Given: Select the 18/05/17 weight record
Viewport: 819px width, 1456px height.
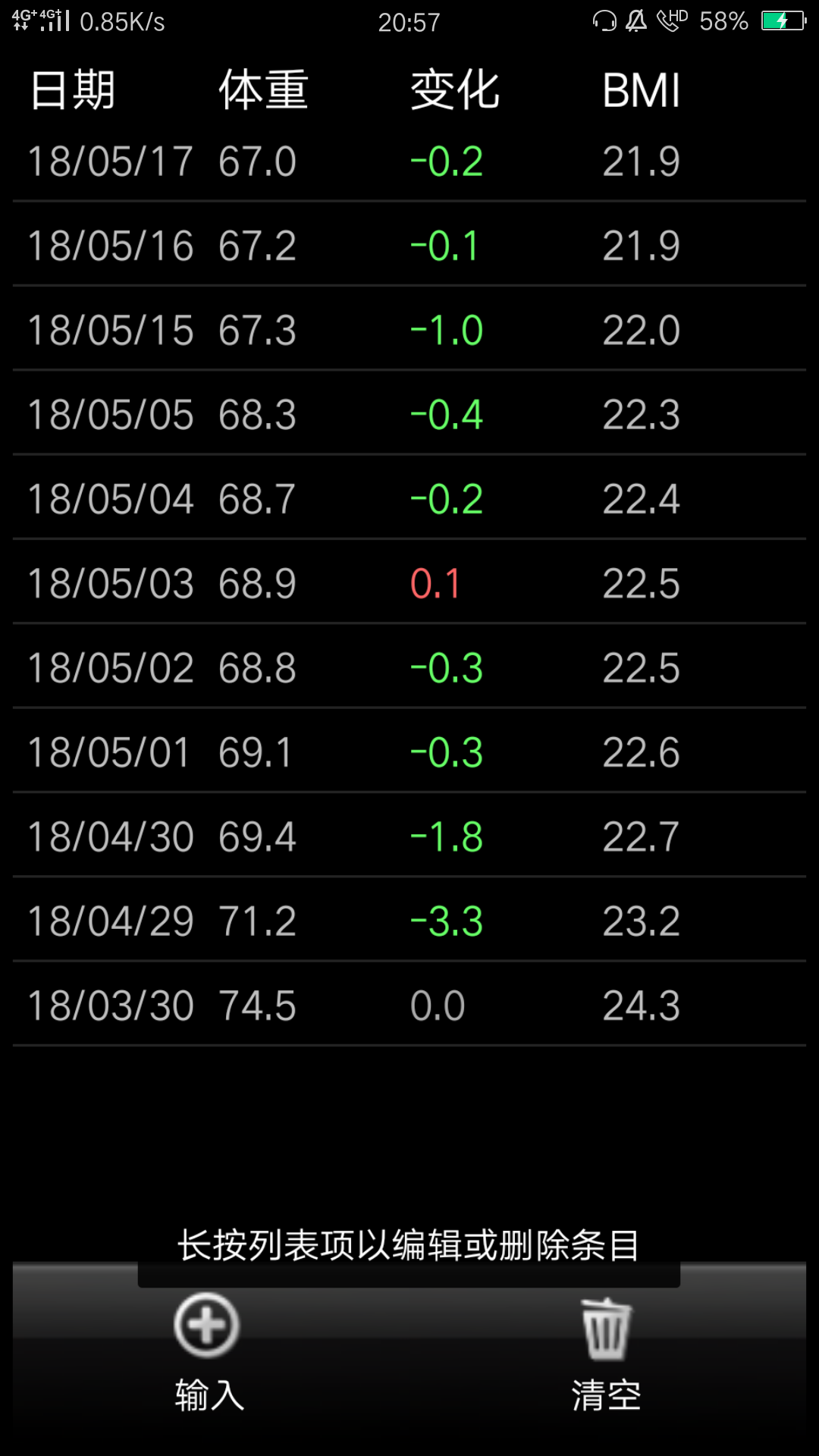Looking at the screenshot, I should click(409, 162).
